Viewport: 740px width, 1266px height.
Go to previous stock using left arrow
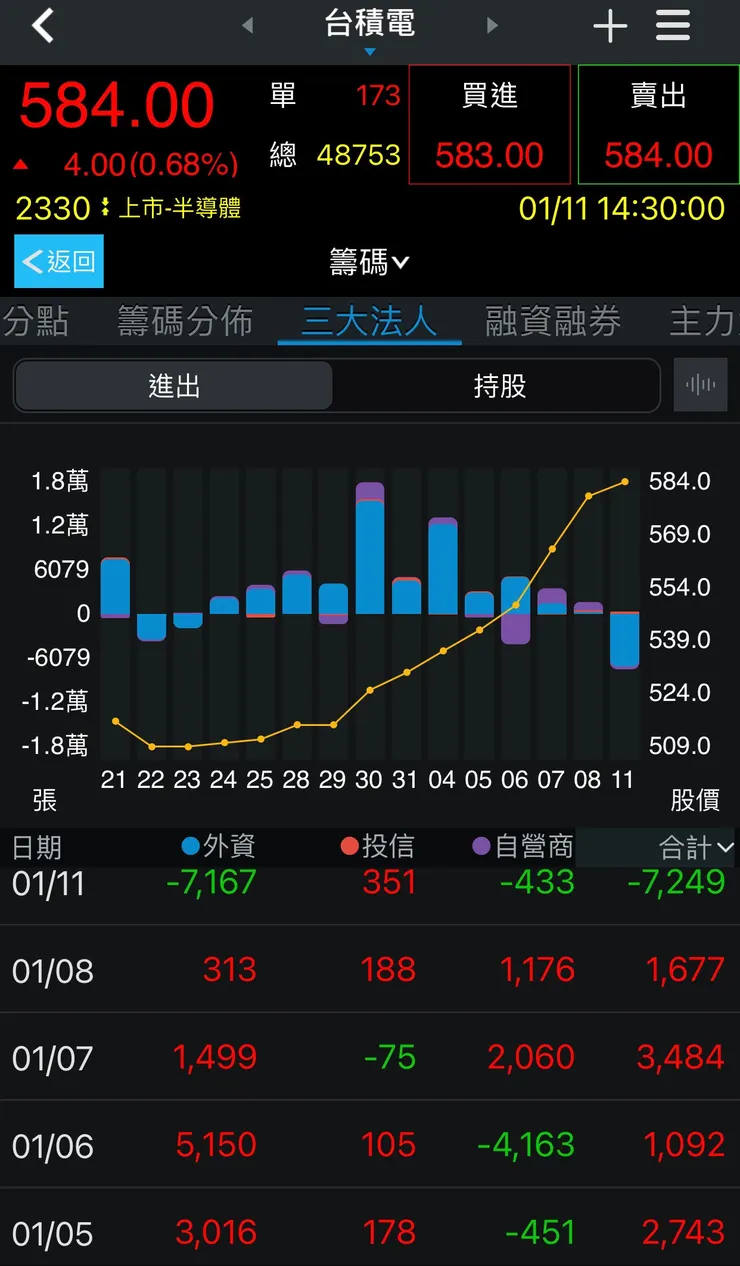[246, 26]
